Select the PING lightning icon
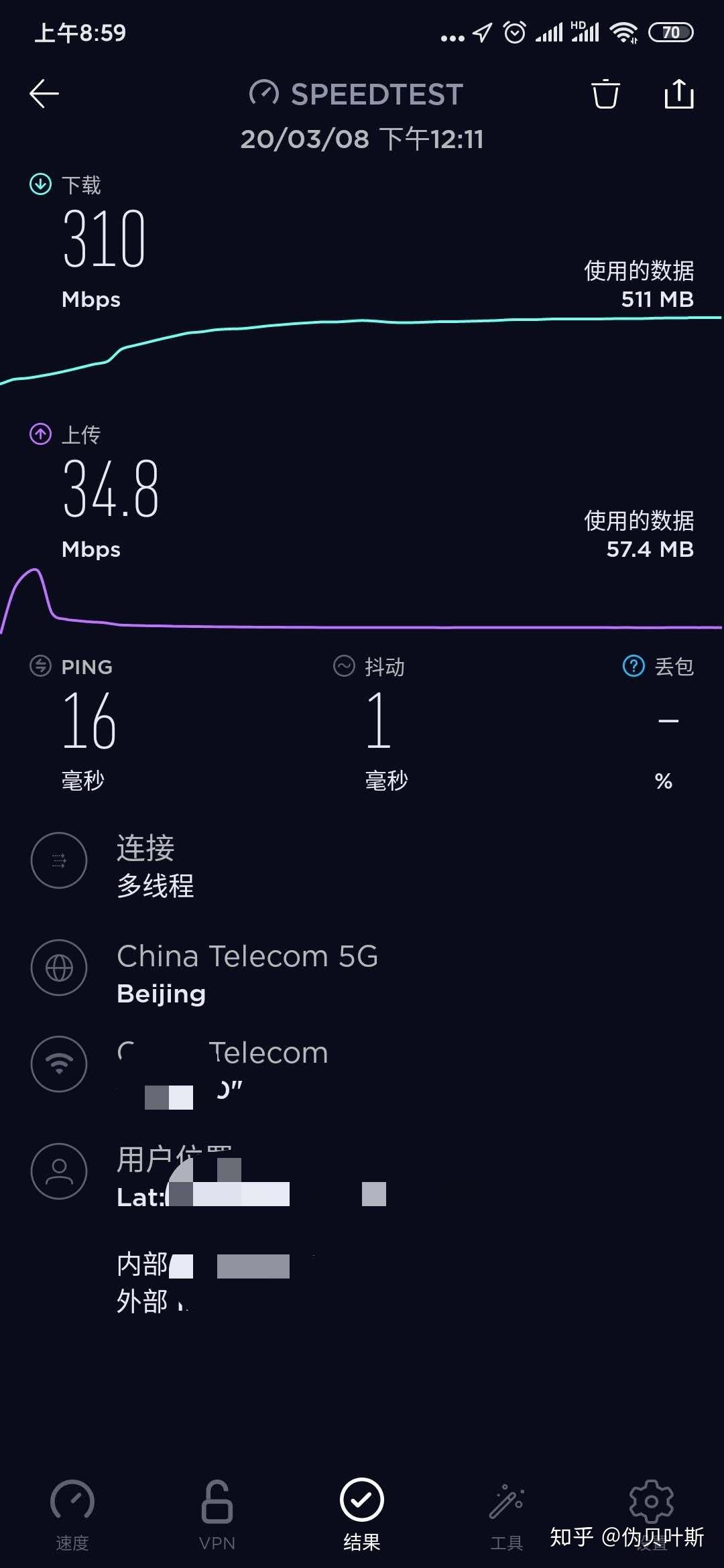 point(40,666)
